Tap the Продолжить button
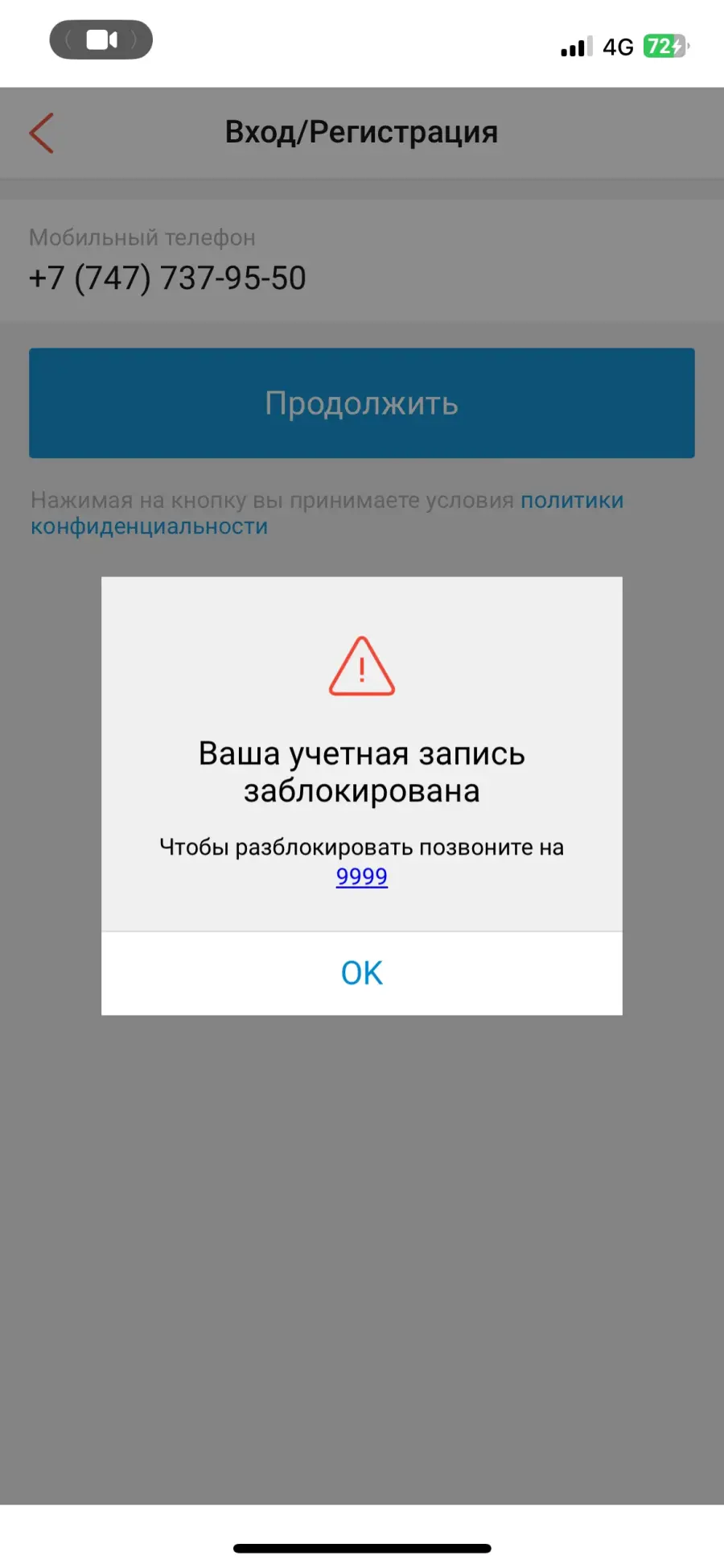 [361, 402]
